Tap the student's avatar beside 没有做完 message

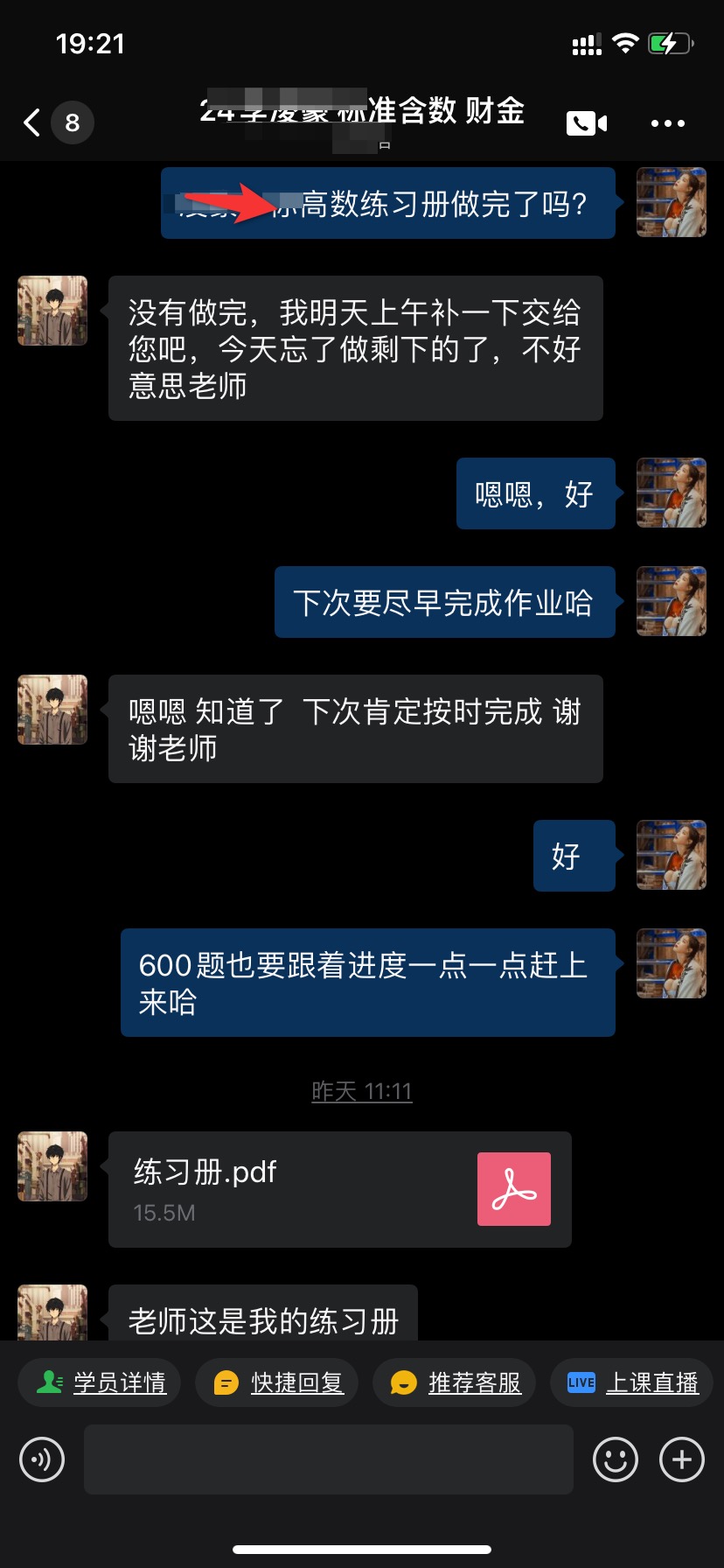pos(52,311)
